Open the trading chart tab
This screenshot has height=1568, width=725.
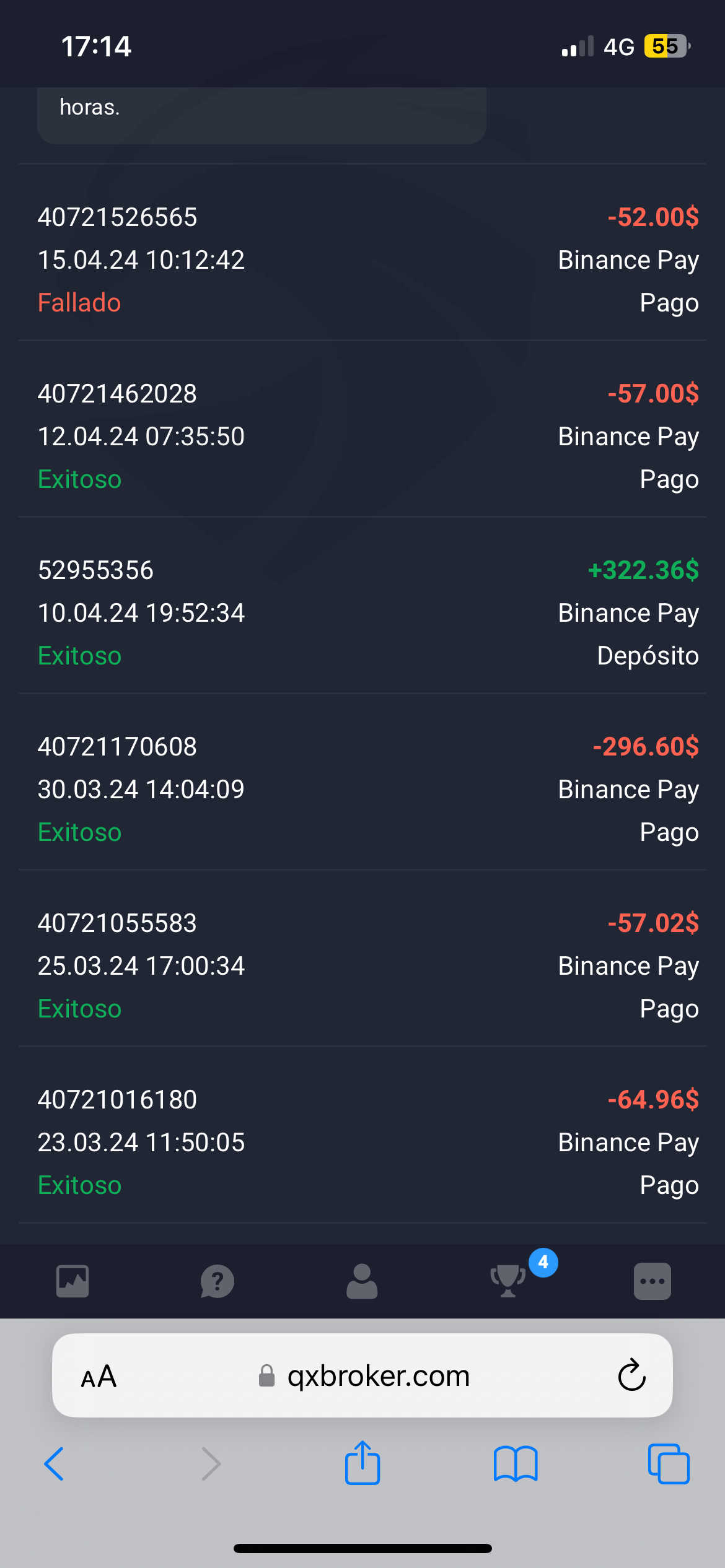tap(72, 1281)
